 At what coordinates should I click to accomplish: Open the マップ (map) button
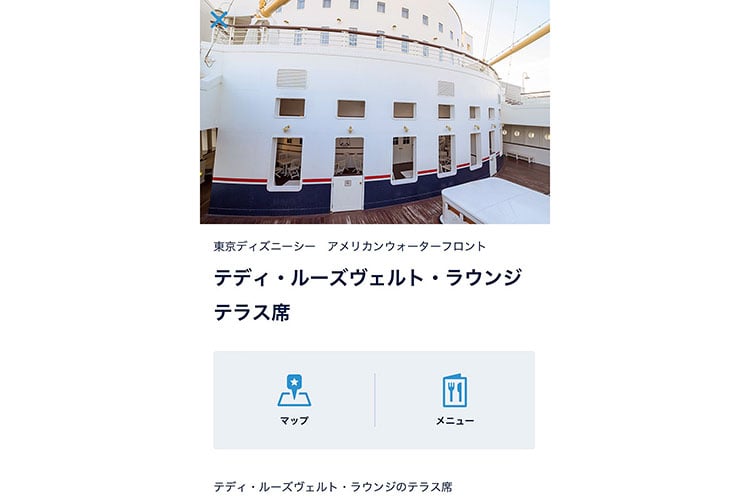(x=294, y=399)
